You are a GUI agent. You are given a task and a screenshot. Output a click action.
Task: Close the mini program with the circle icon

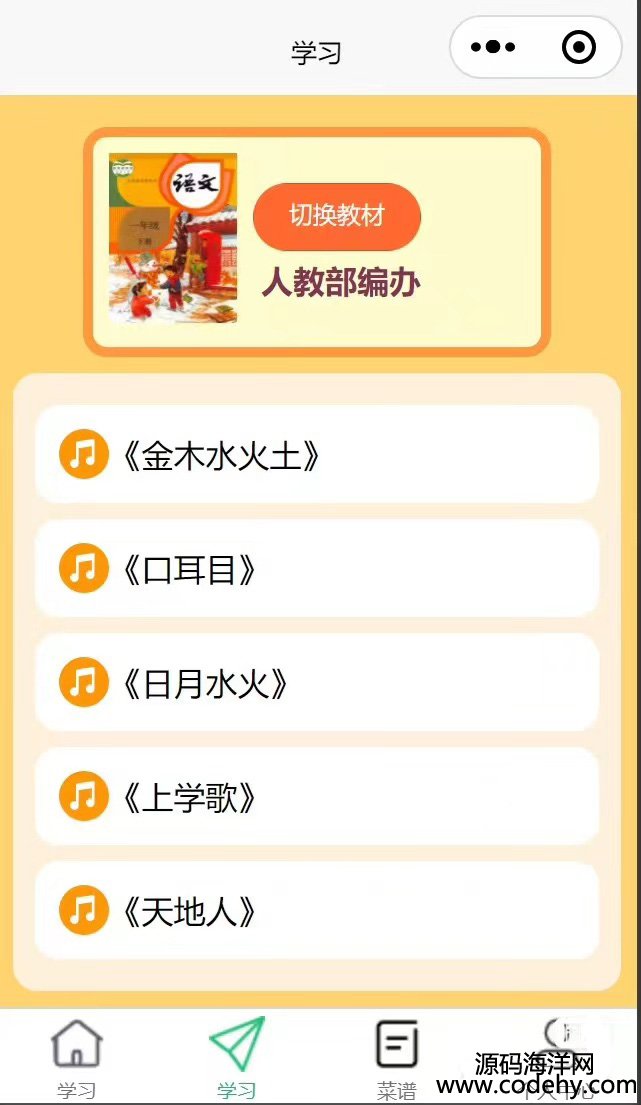579,47
